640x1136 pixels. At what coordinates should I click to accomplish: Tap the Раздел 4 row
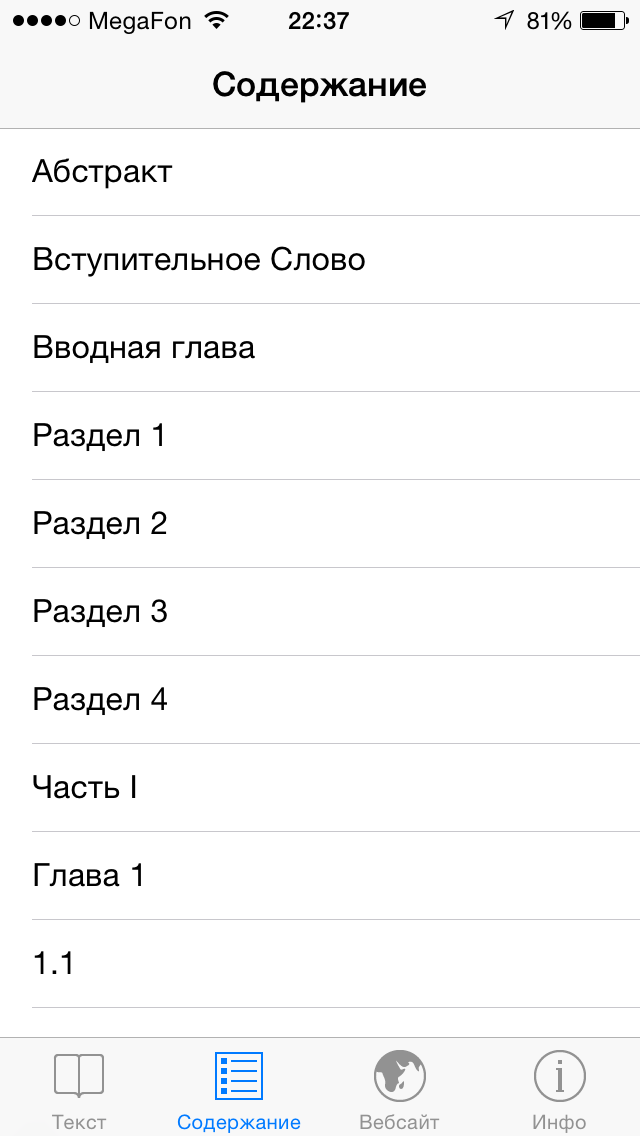320,700
